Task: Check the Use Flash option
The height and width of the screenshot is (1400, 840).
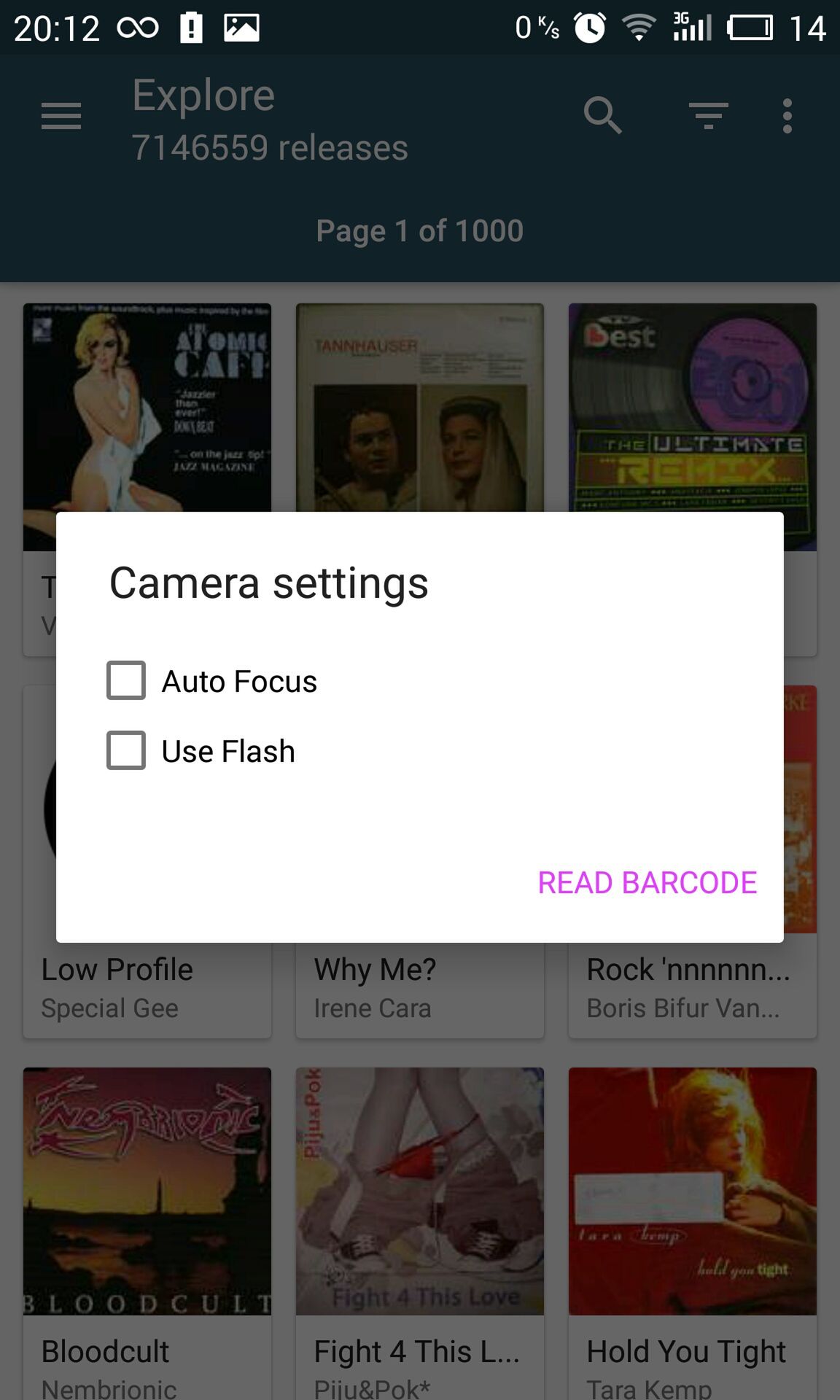Action: coord(126,750)
